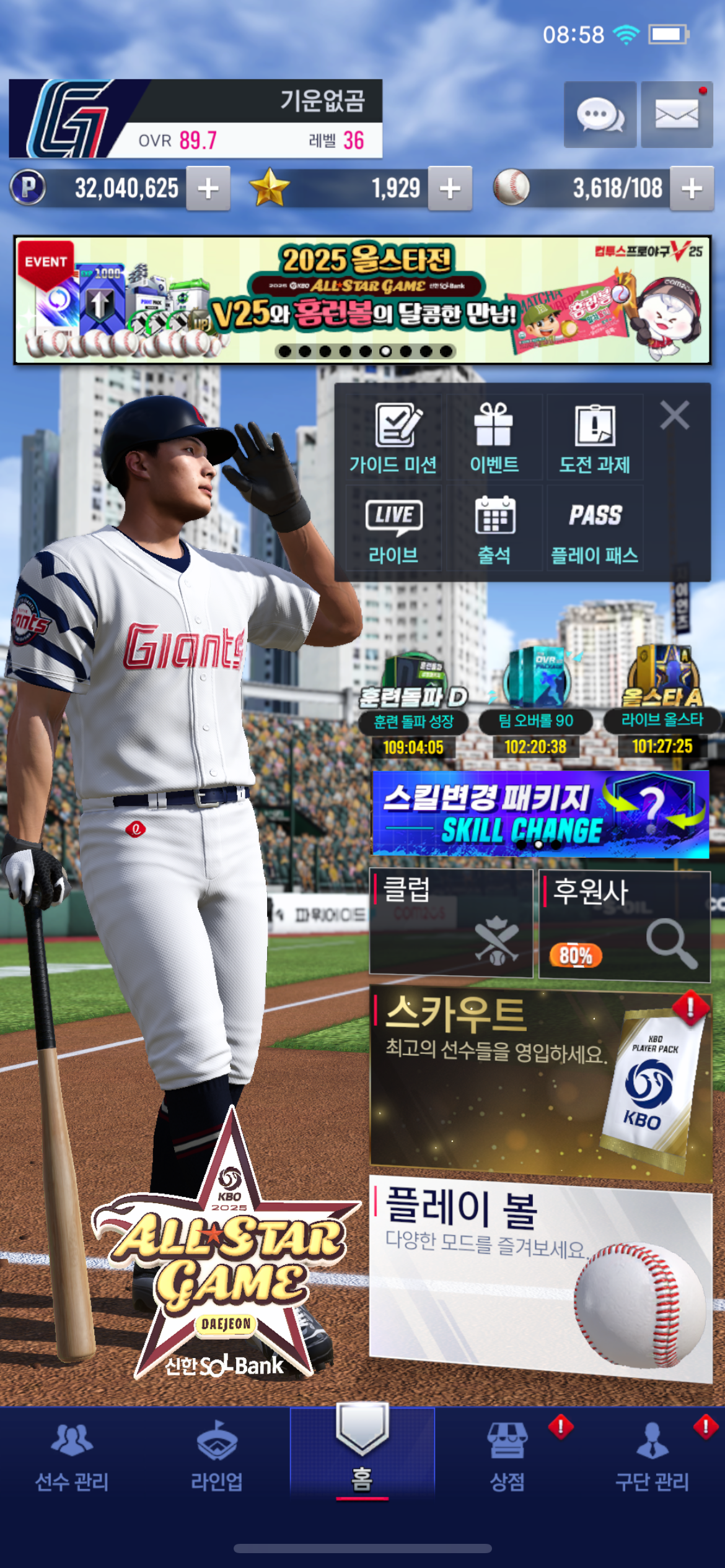
Task: Switch to the 선수 관리 tab
Action: [72, 1455]
